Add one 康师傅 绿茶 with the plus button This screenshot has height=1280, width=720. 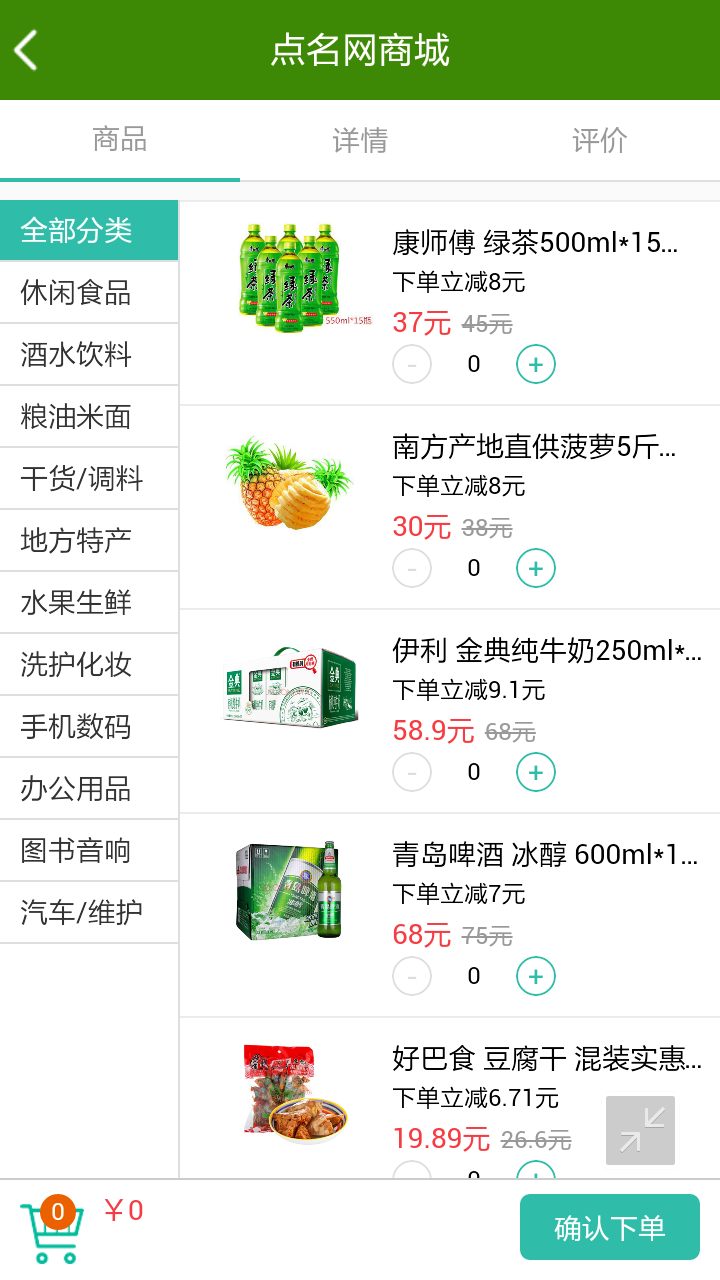[535, 364]
